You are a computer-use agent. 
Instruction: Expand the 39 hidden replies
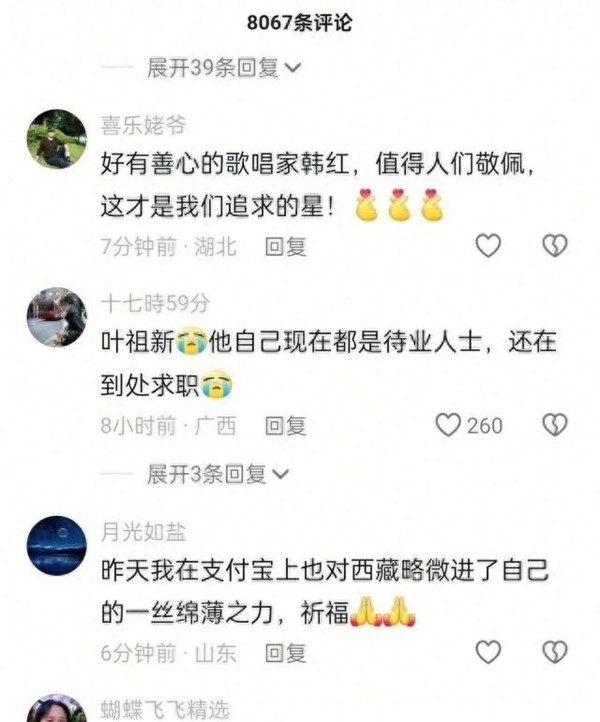(x=224, y=68)
